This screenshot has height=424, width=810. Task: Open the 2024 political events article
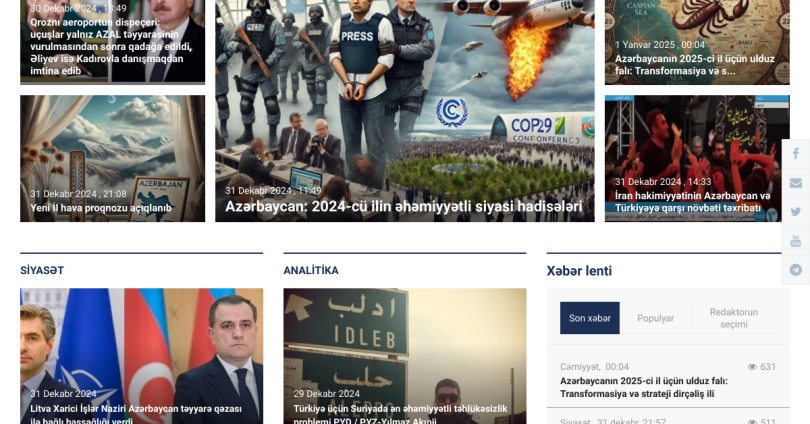tap(404, 207)
